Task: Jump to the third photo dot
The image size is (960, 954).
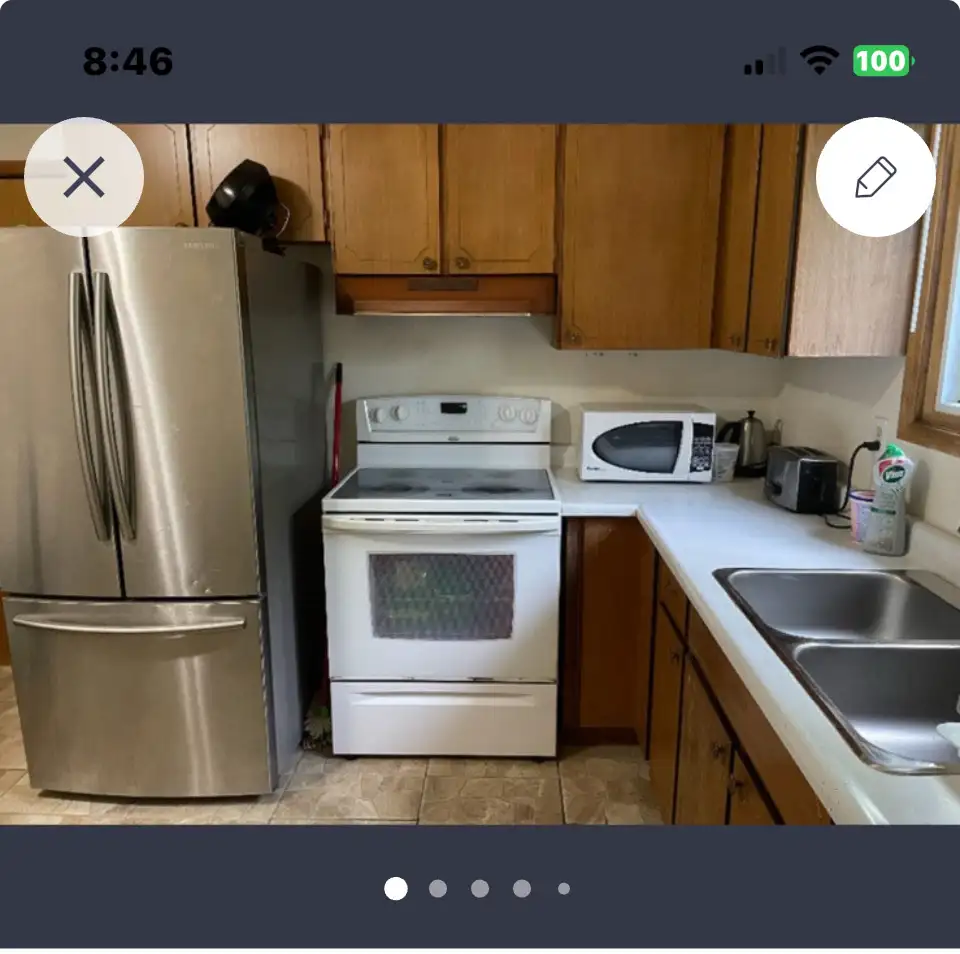Action: pos(480,888)
